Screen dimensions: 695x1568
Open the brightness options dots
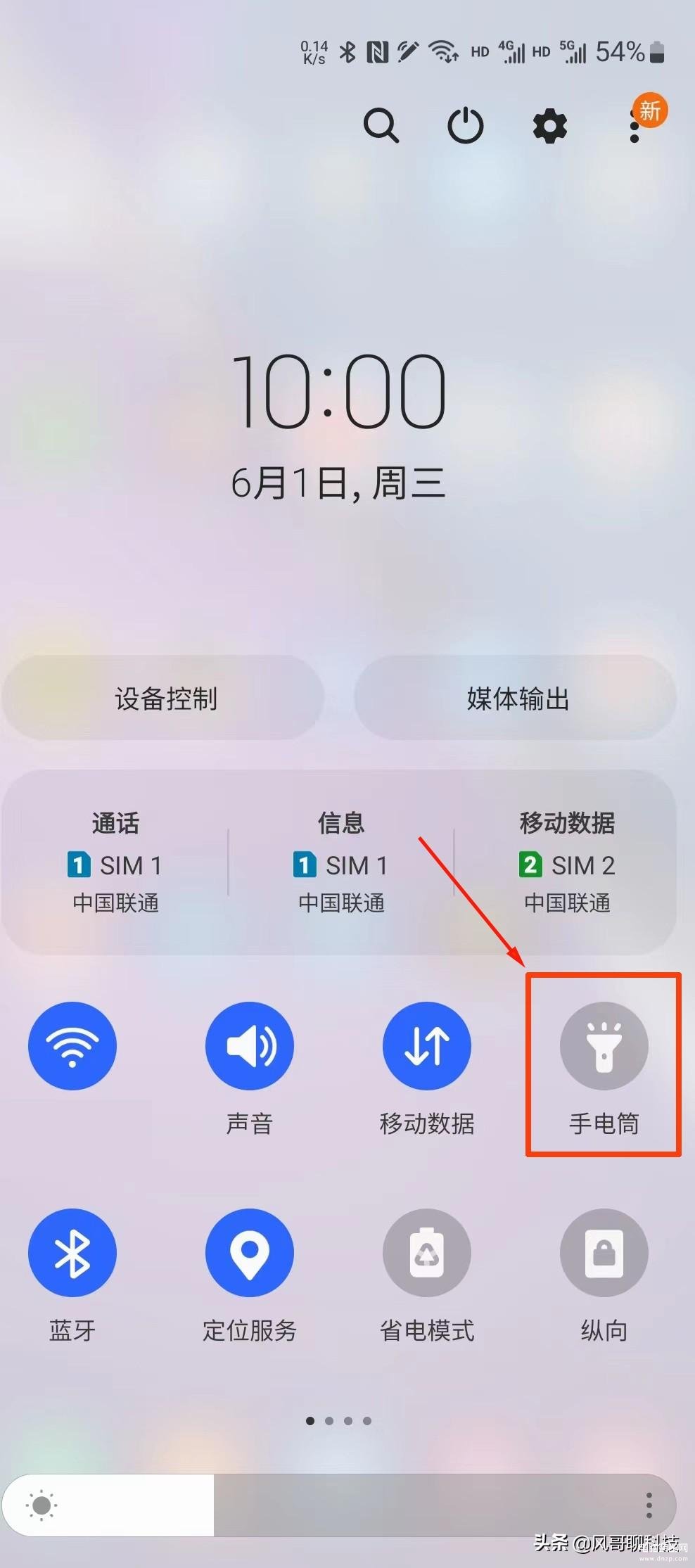coord(649,1505)
